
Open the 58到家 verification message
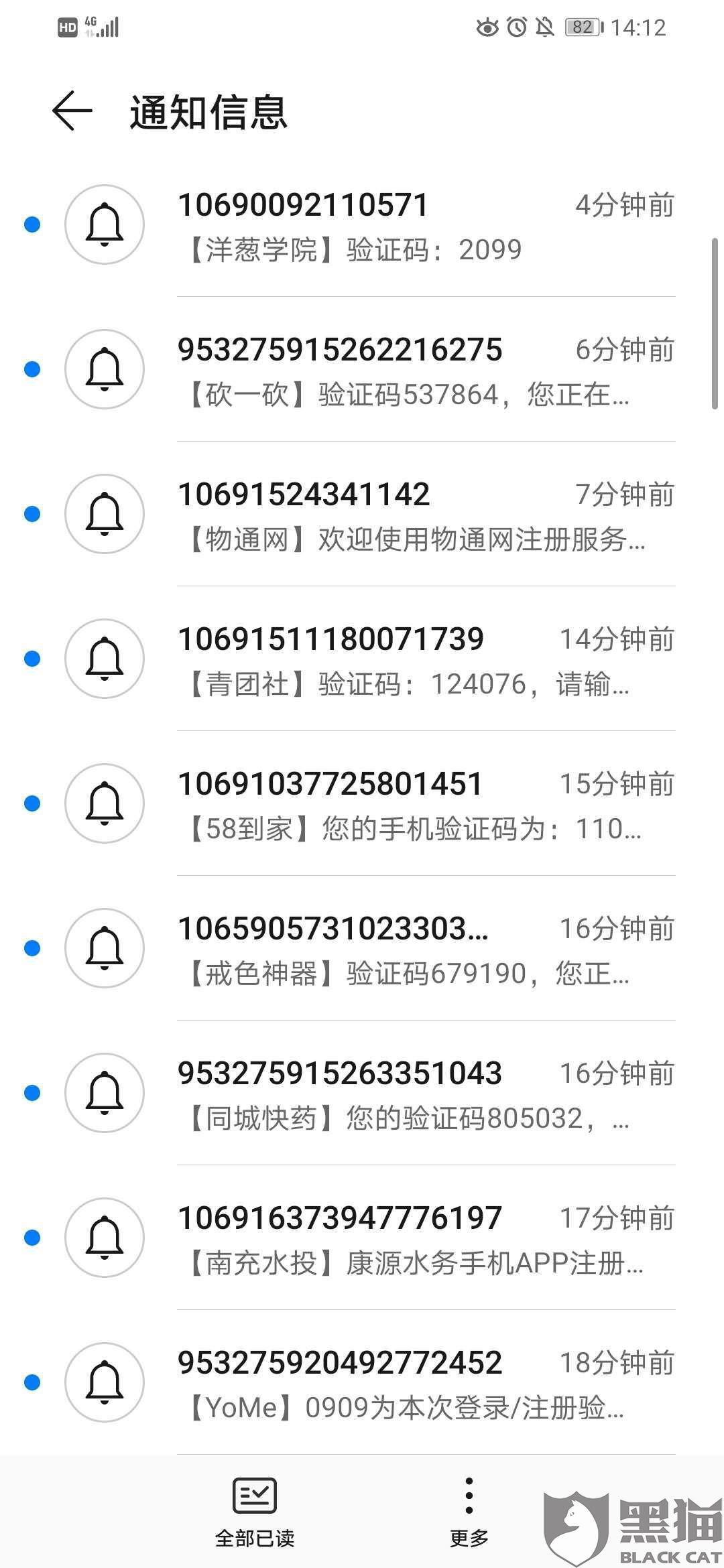(x=362, y=804)
